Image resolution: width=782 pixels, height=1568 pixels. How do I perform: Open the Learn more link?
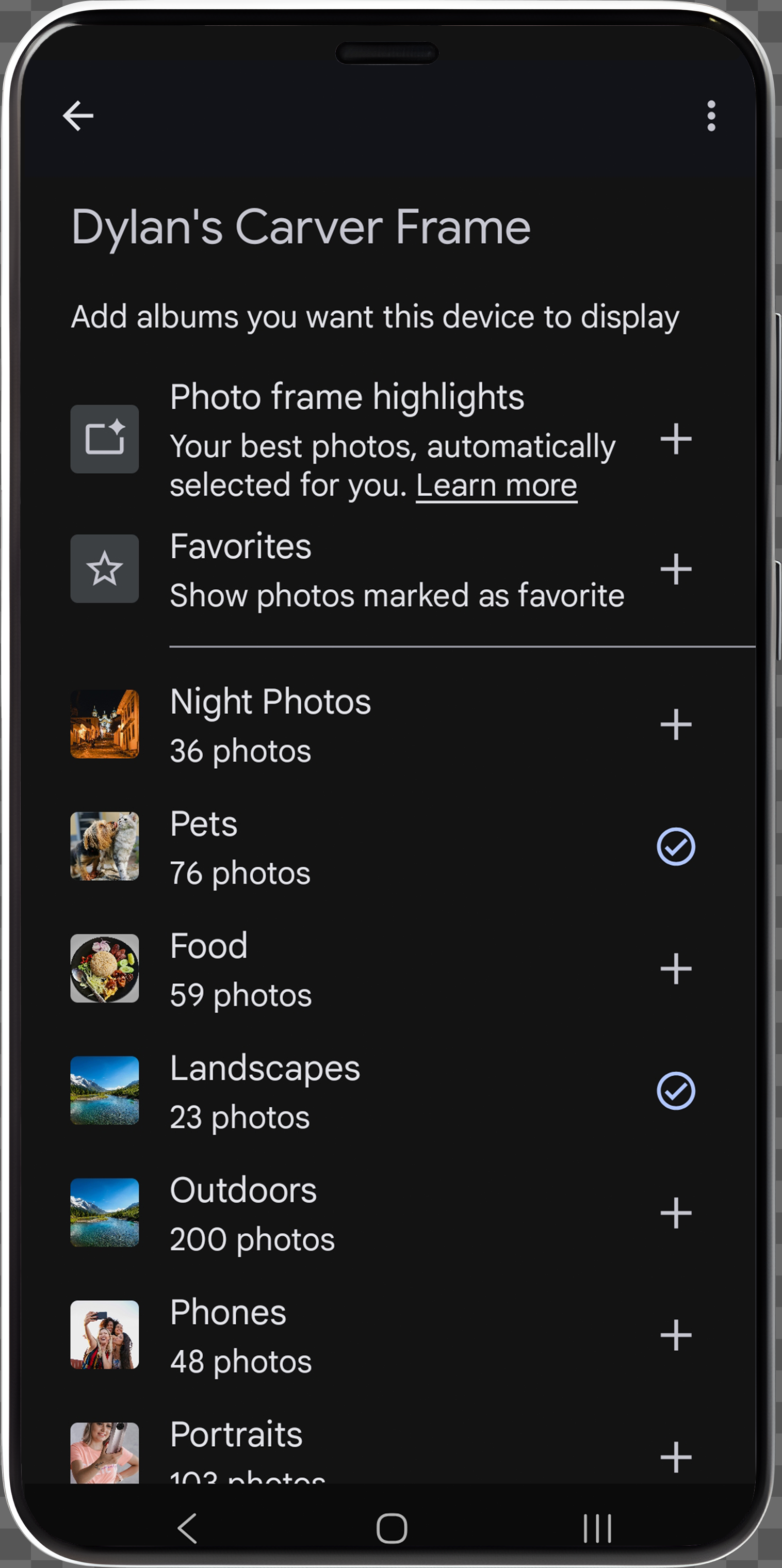click(496, 484)
